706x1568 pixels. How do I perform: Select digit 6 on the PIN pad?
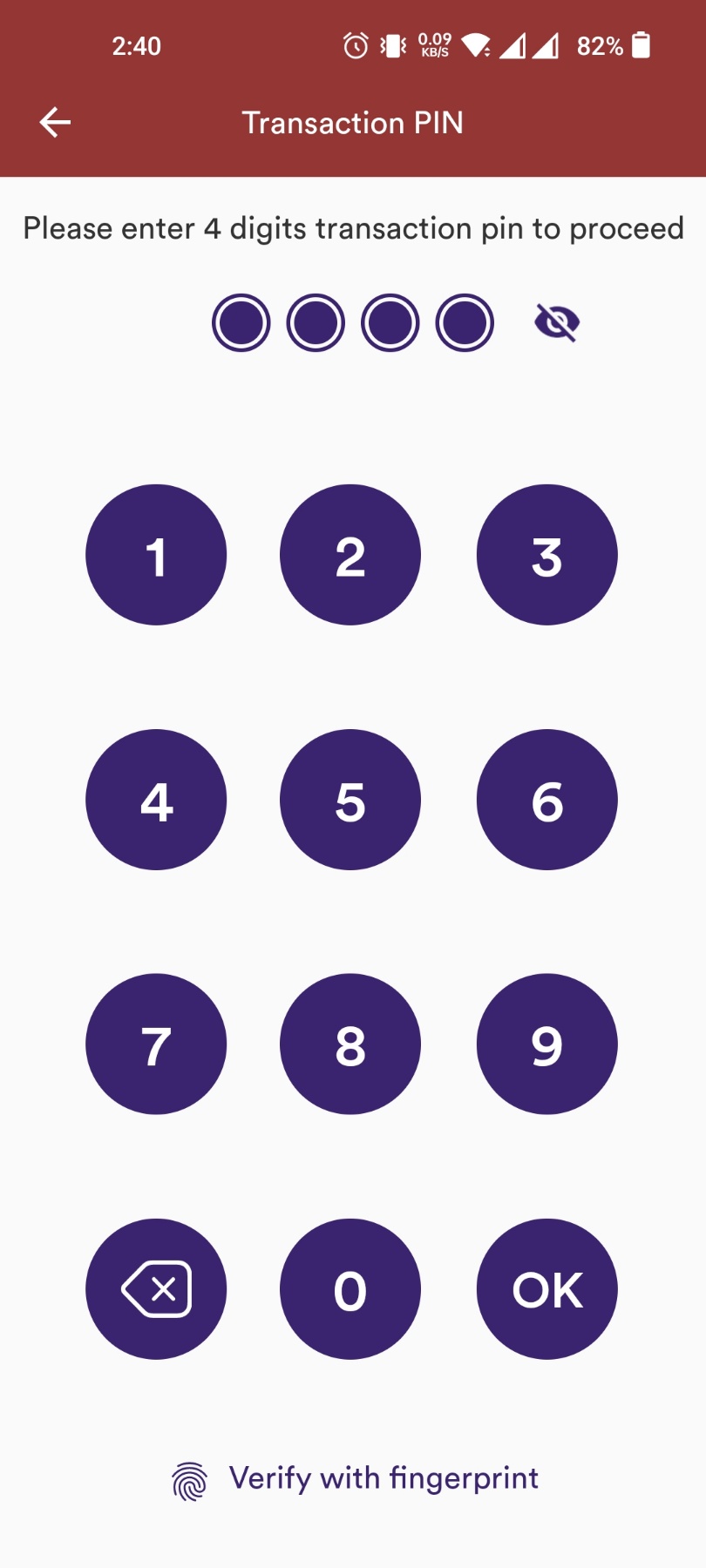(x=546, y=800)
